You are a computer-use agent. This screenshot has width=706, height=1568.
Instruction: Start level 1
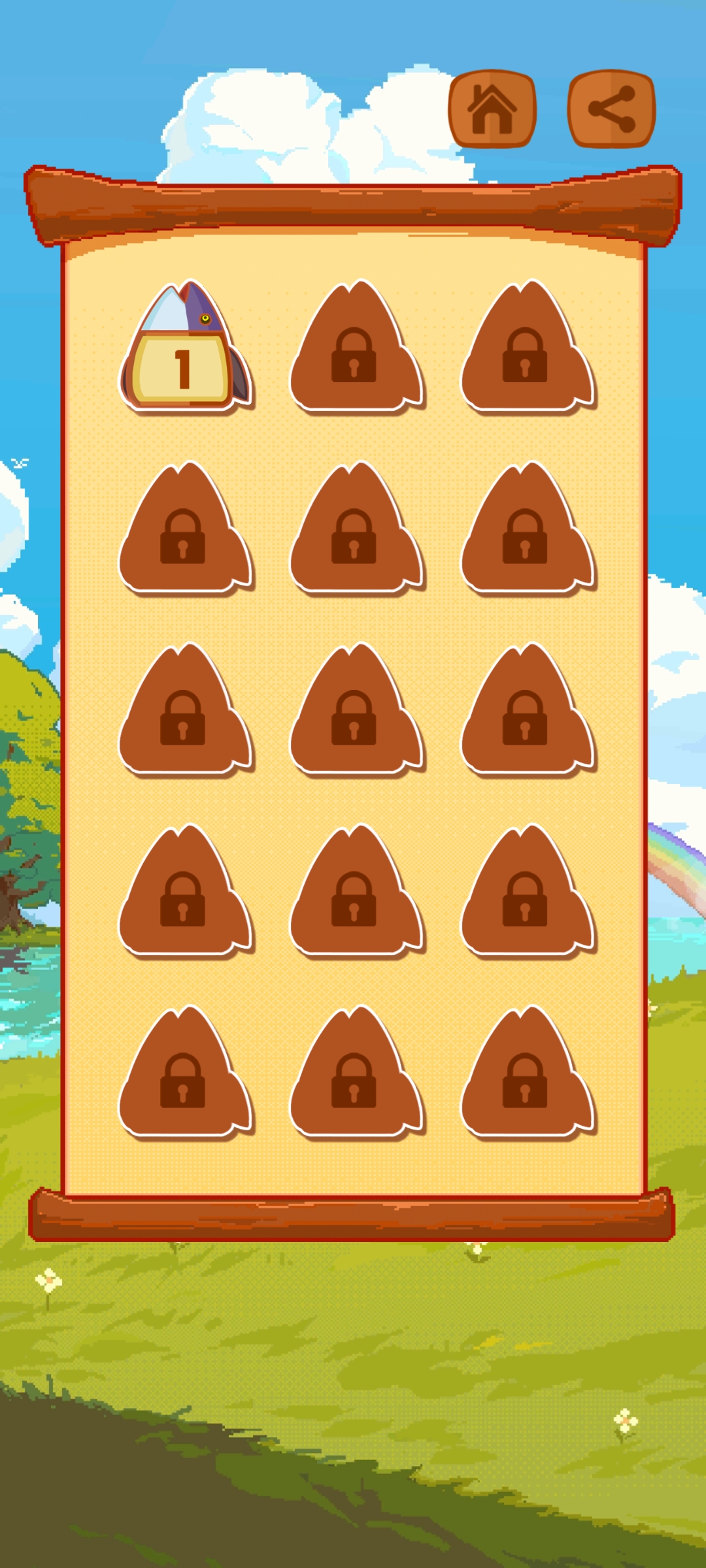click(x=185, y=350)
